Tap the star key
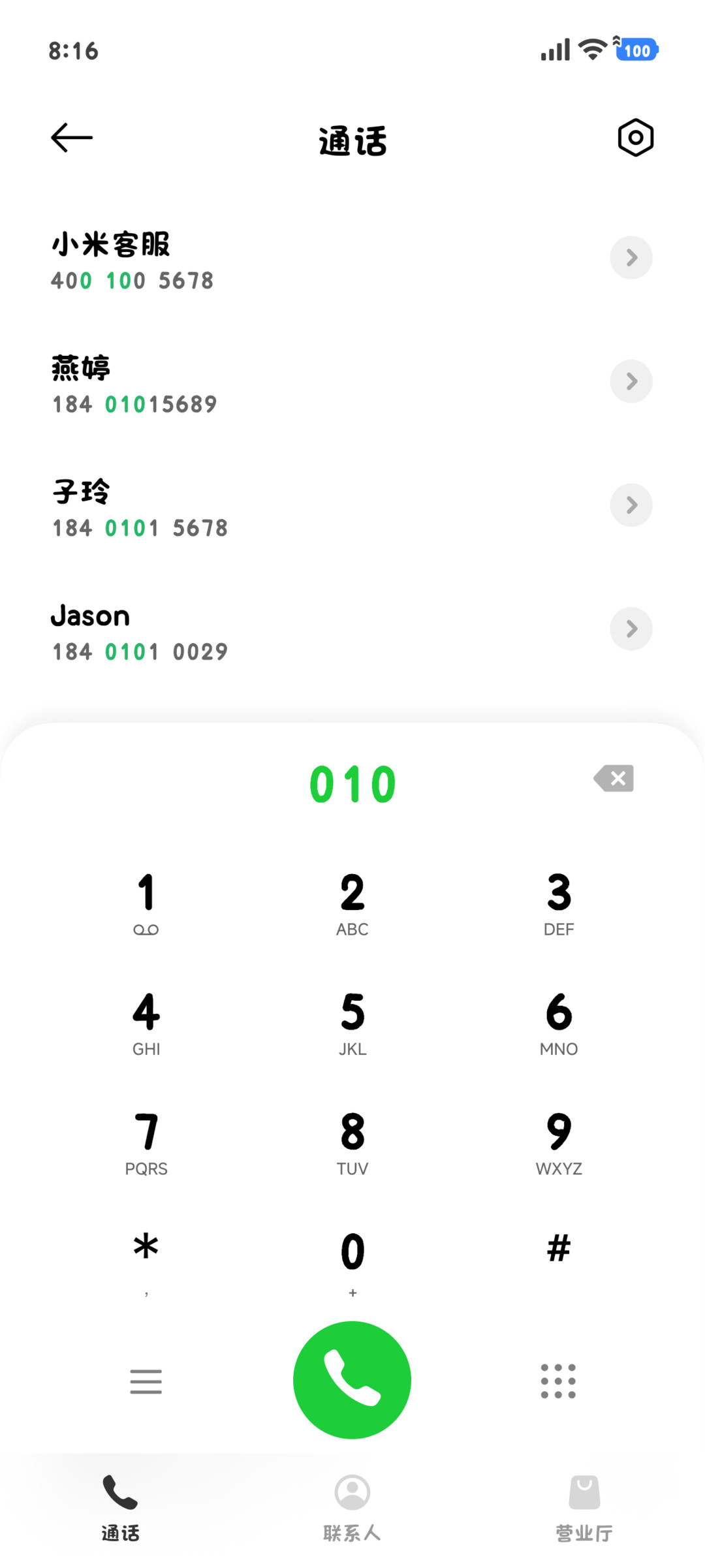This screenshot has width=705, height=1568. coord(146,1262)
